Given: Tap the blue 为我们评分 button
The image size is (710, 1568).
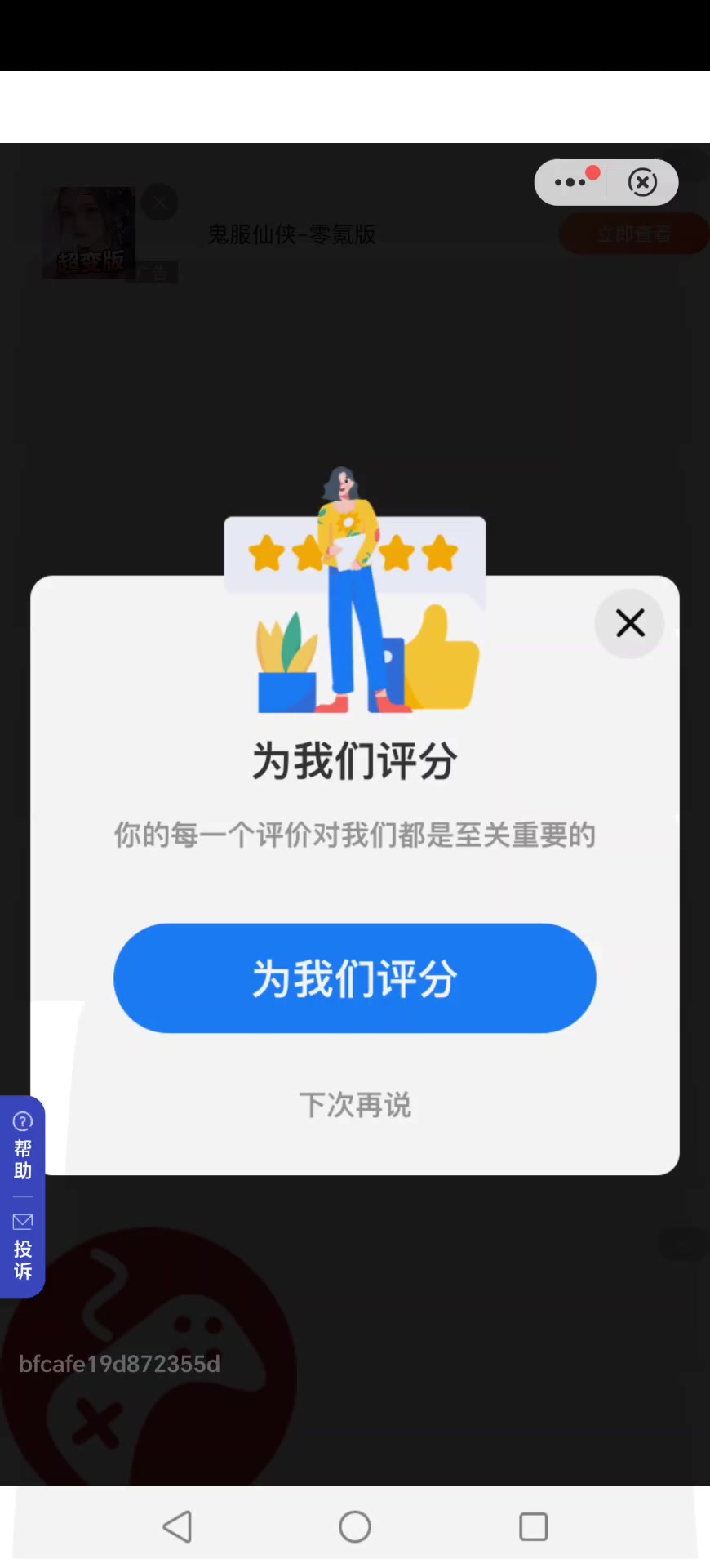Looking at the screenshot, I should pos(354,978).
